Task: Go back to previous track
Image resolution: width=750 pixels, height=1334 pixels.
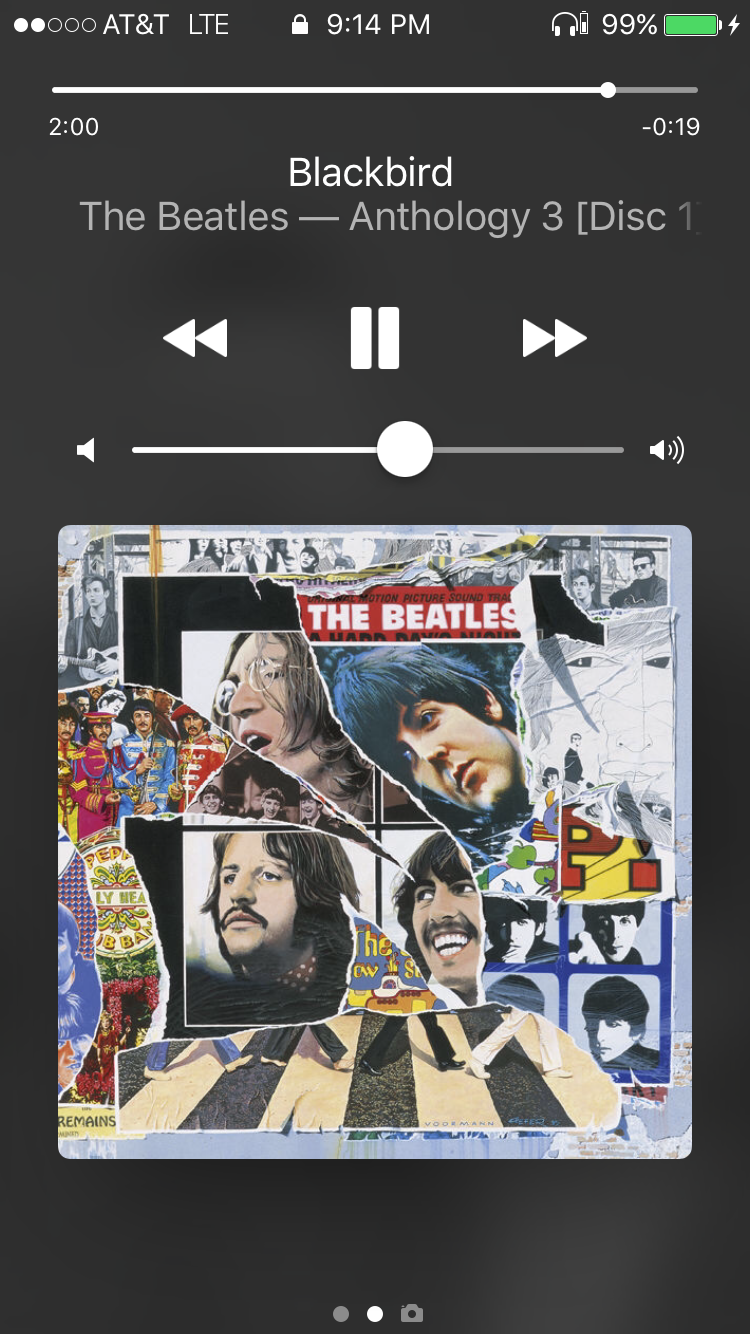Action: (196, 338)
